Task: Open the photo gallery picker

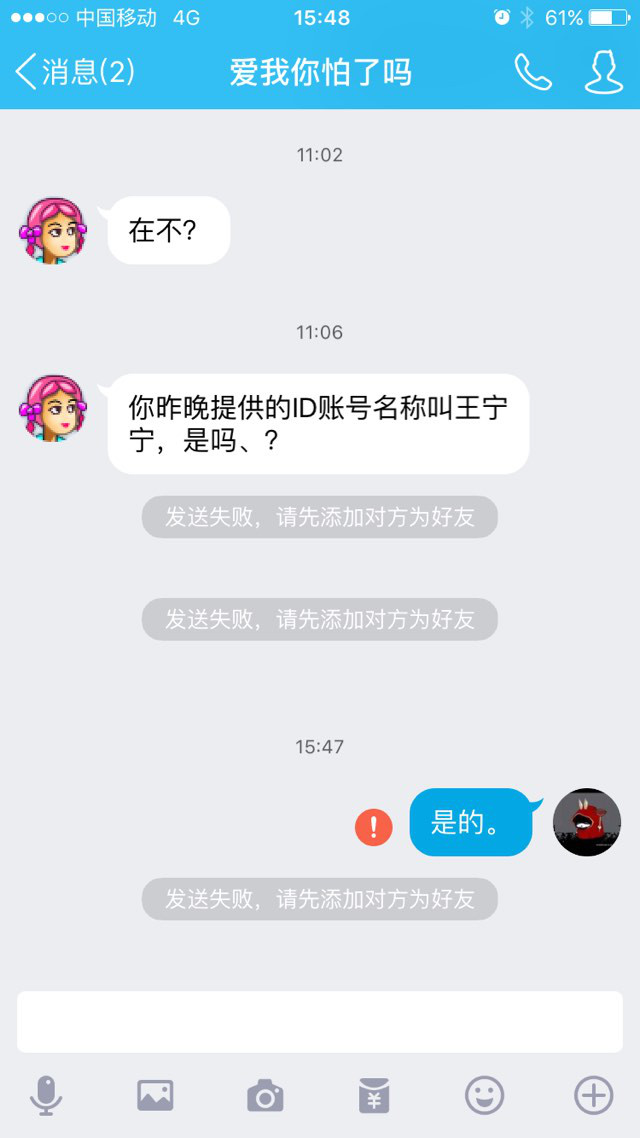Action: pyautogui.click(x=155, y=1096)
